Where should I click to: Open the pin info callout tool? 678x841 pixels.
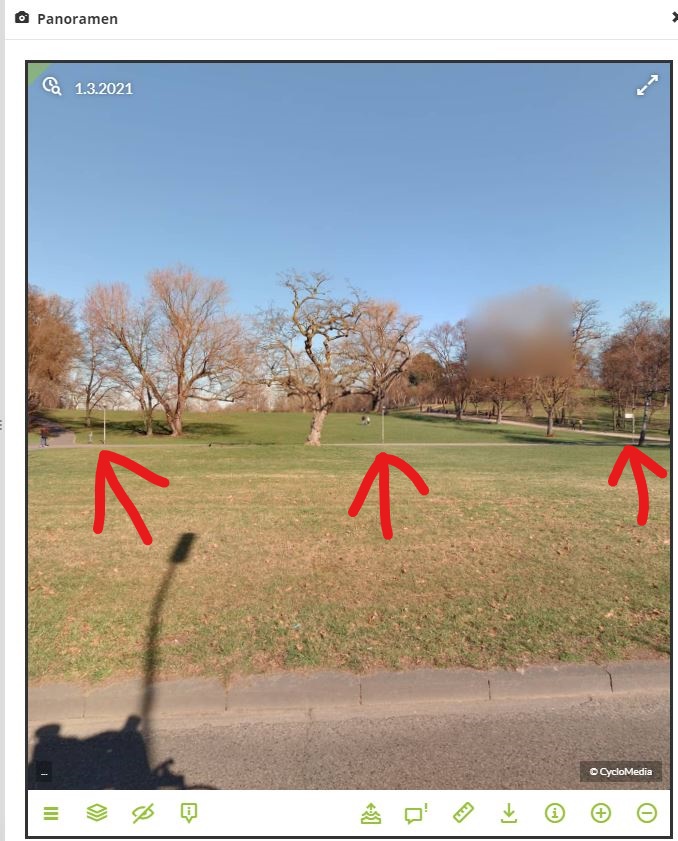tap(189, 813)
